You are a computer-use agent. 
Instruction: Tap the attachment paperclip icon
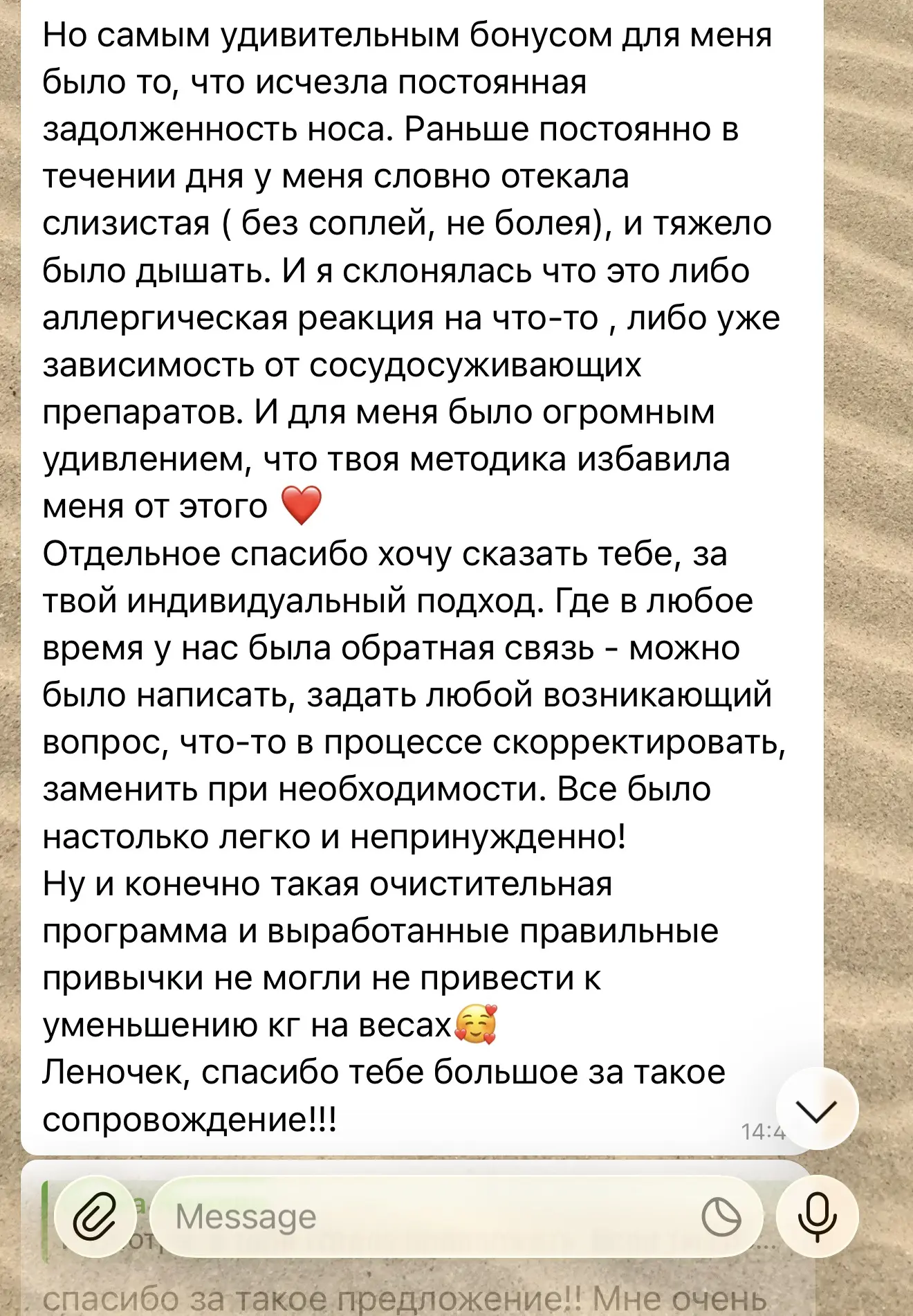pyautogui.click(x=95, y=1216)
